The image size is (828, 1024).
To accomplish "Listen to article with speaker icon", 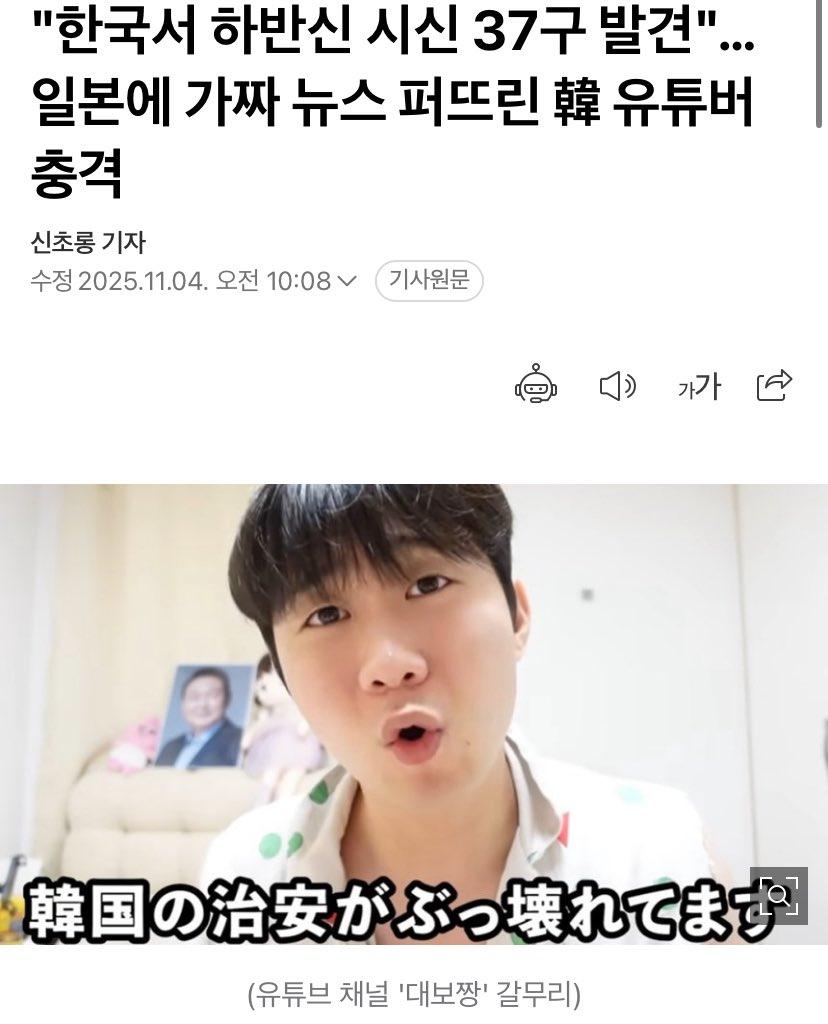I will click(x=617, y=385).
